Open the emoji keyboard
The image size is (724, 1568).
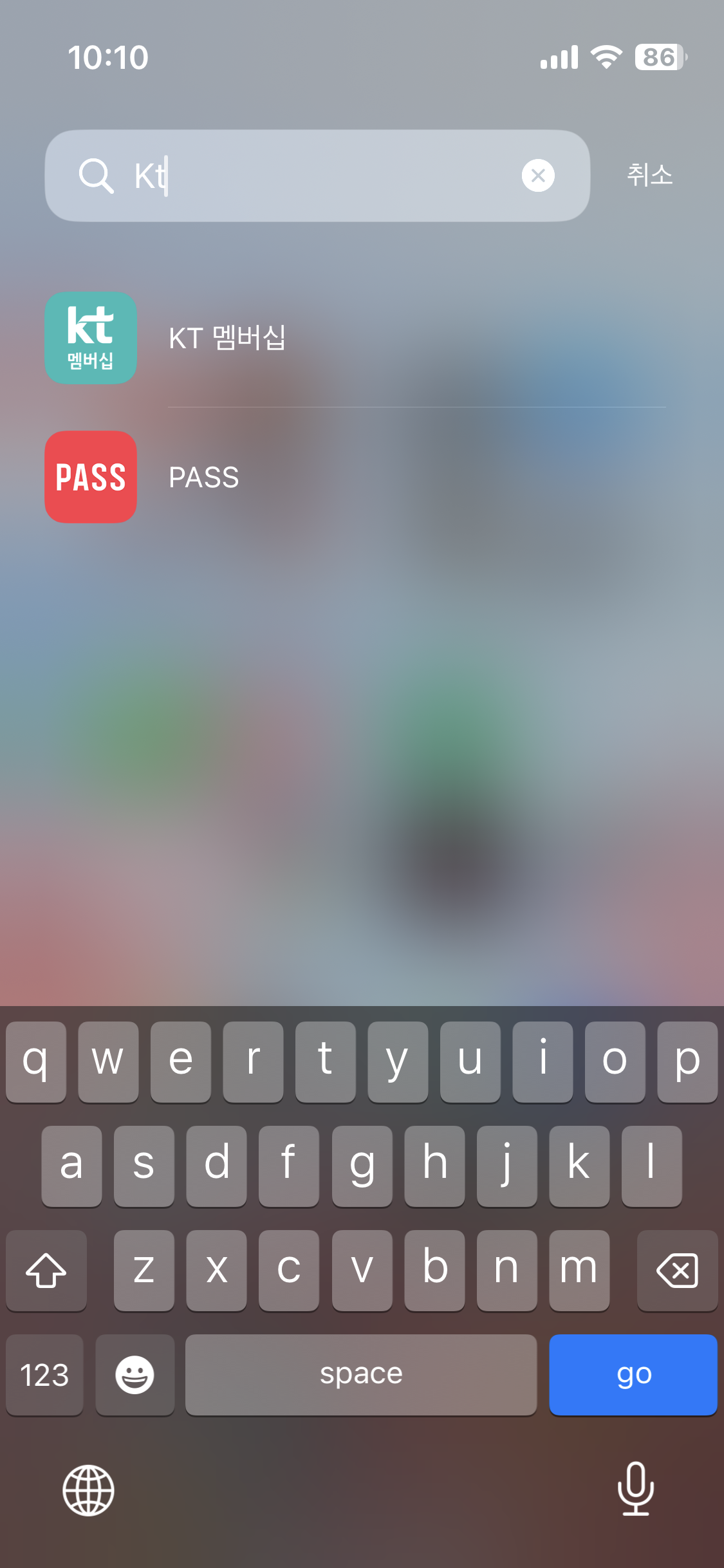click(135, 1374)
